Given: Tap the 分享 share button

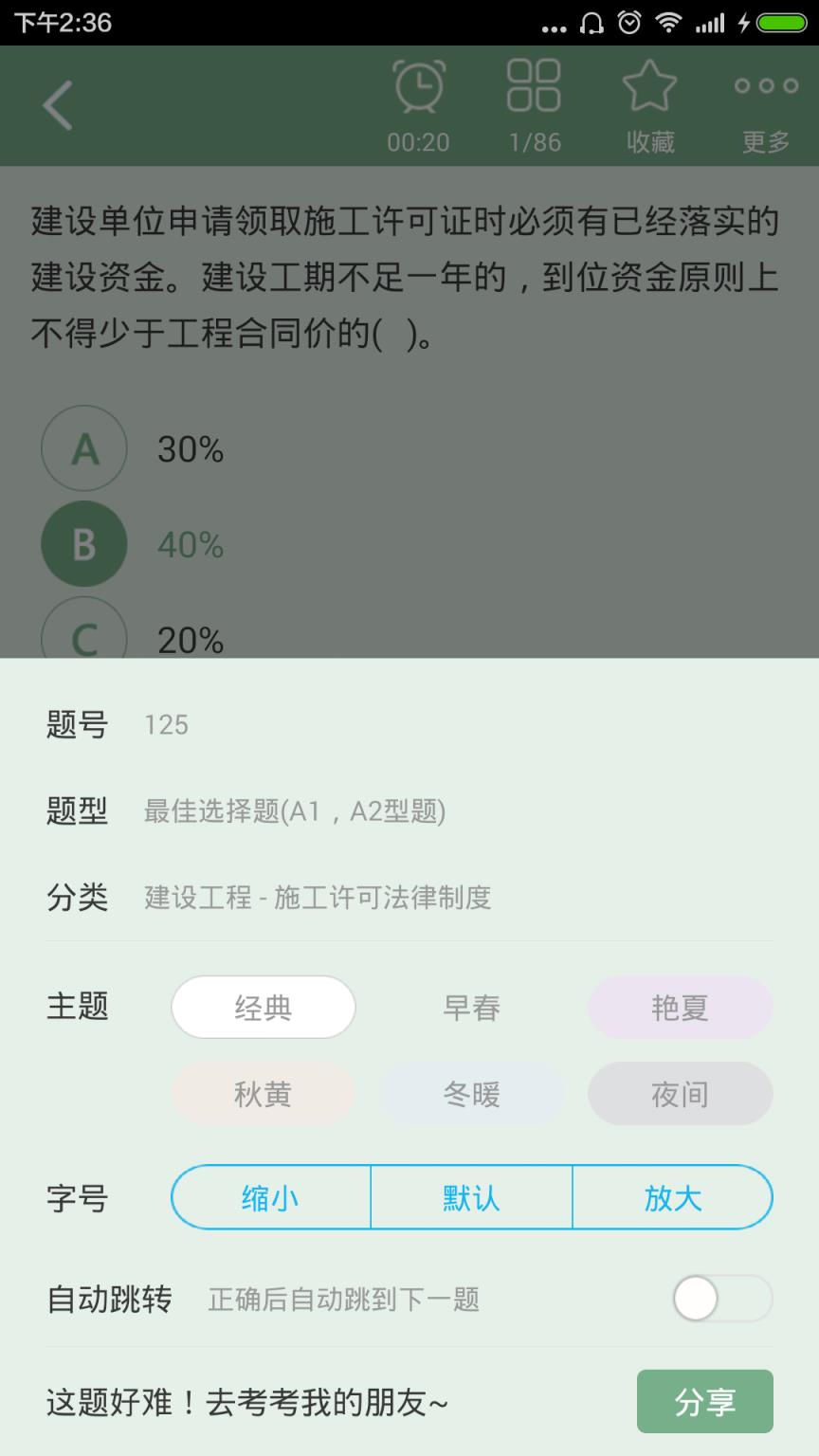Looking at the screenshot, I should (x=705, y=1401).
